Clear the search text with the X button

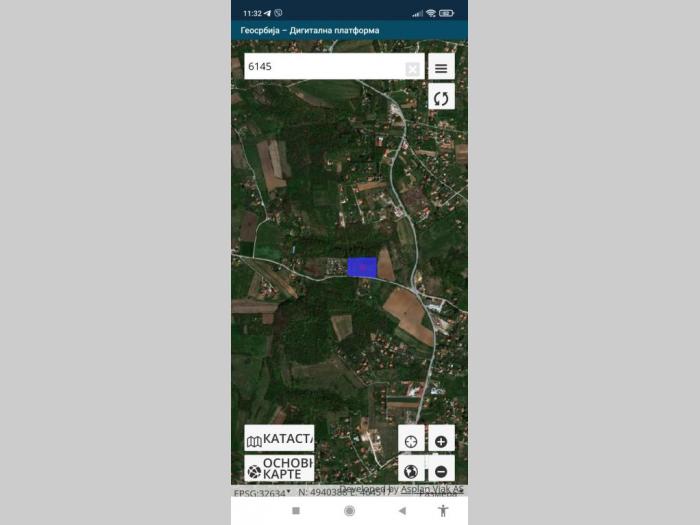click(x=412, y=69)
